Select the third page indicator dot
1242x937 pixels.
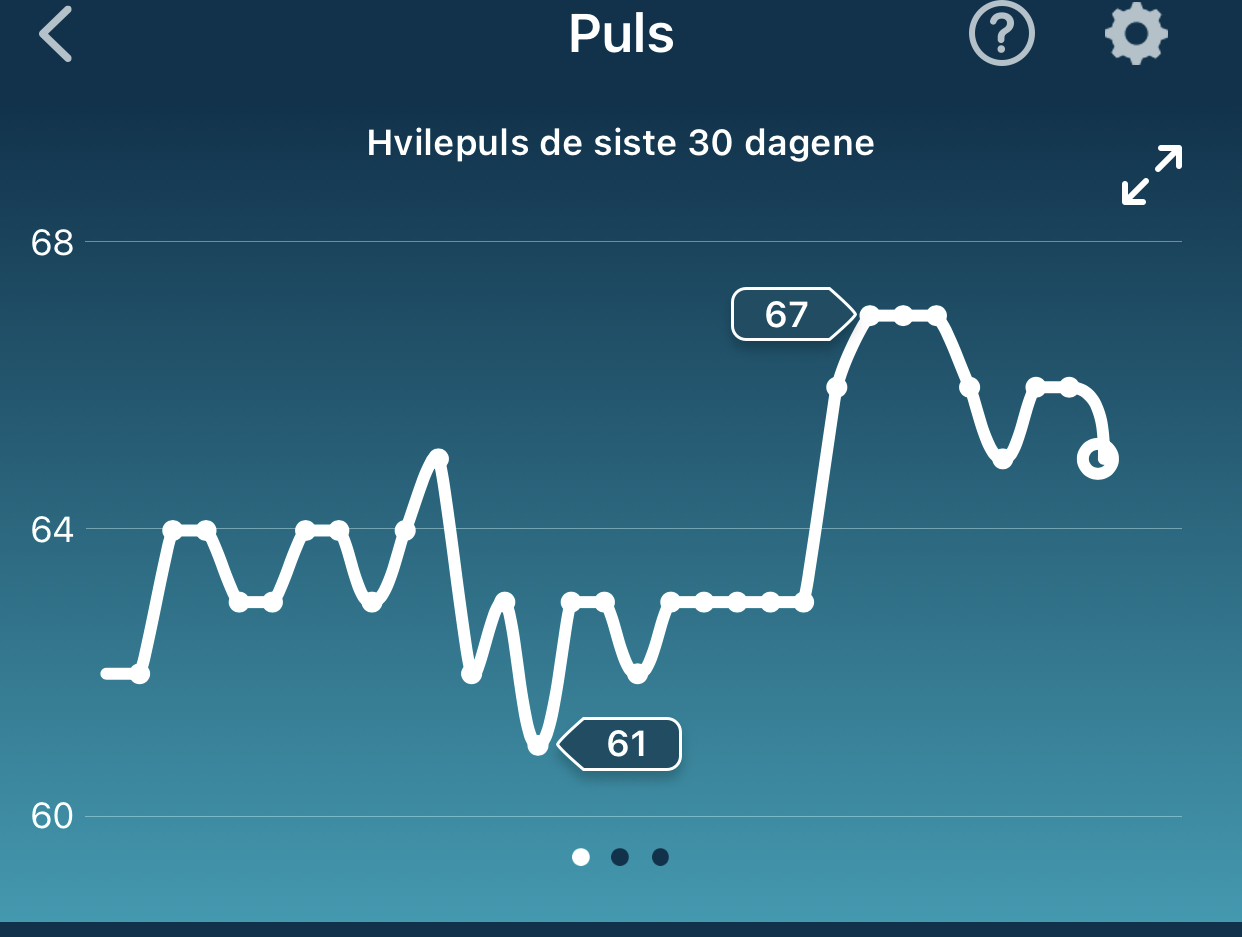(660, 857)
